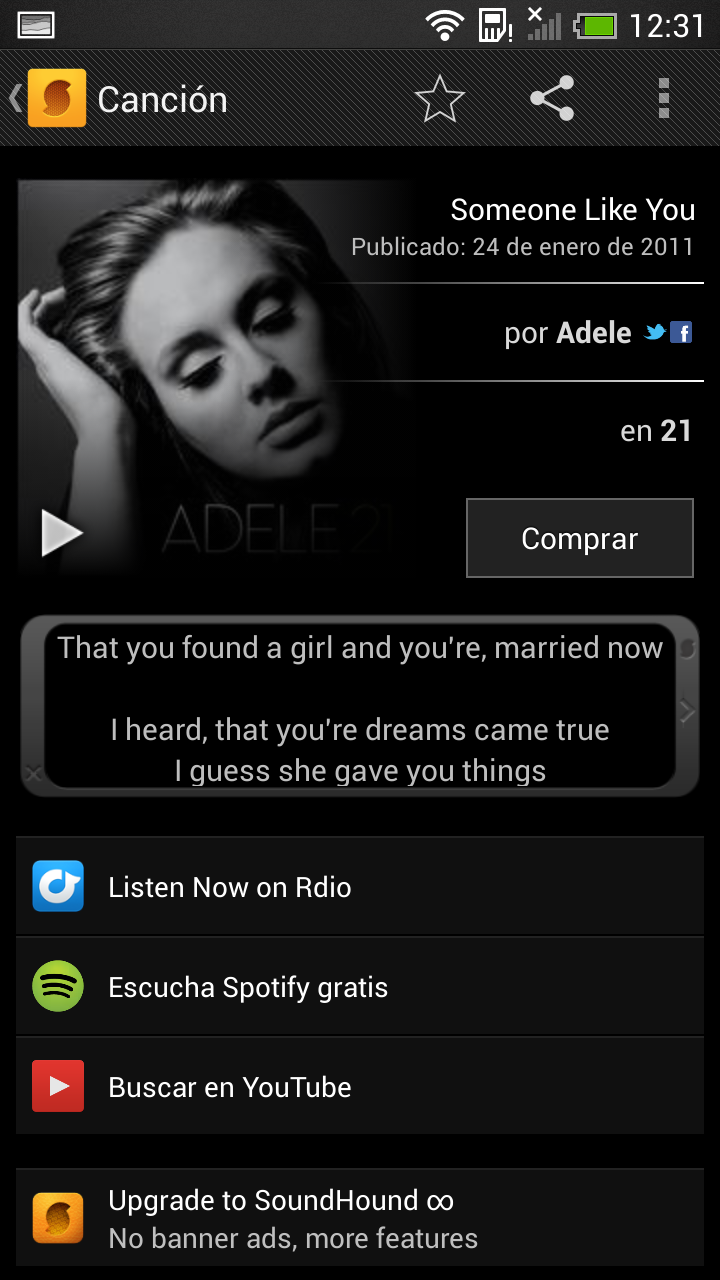Add this song to favorites with the star

pyautogui.click(x=439, y=99)
